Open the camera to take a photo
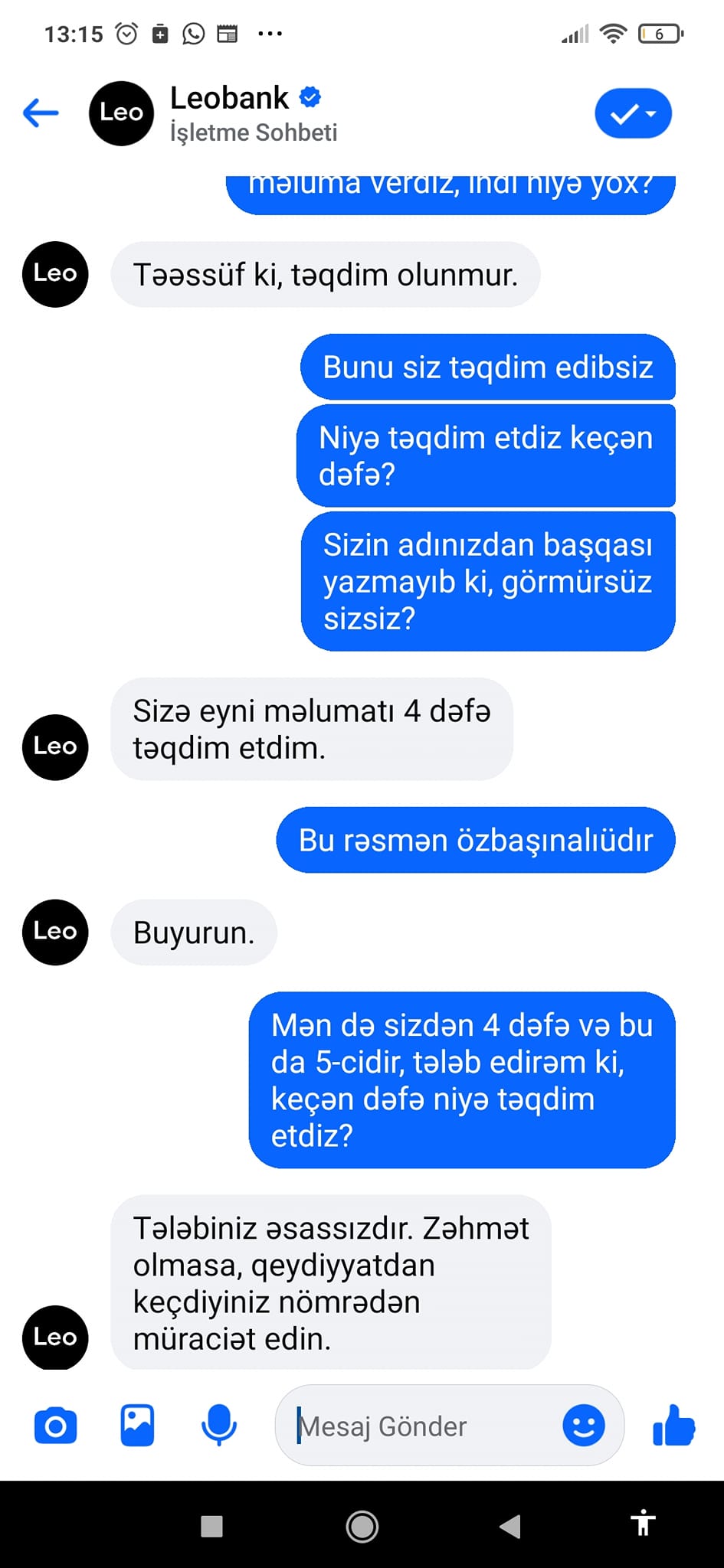 pyautogui.click(x=56, y=1426)
